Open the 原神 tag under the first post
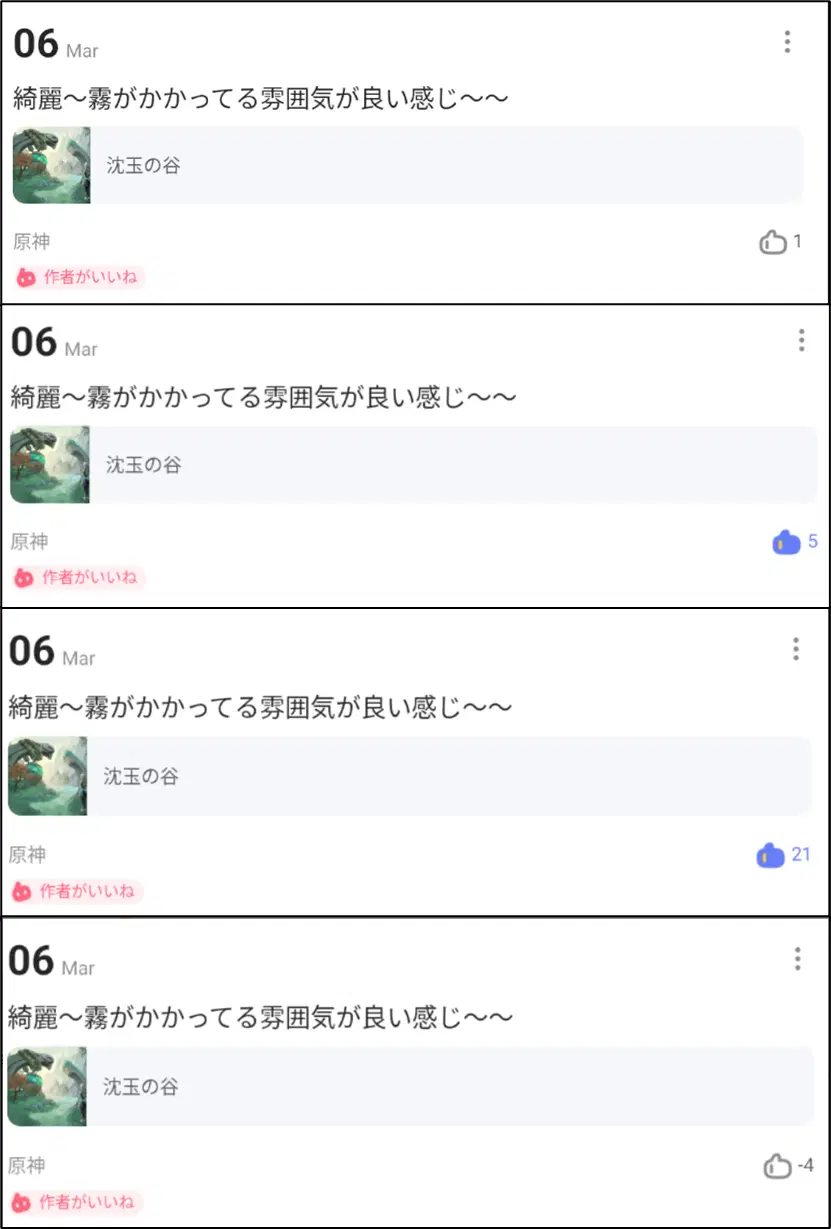Viewport: 831px width, 1229px height. tap(29, 241)
